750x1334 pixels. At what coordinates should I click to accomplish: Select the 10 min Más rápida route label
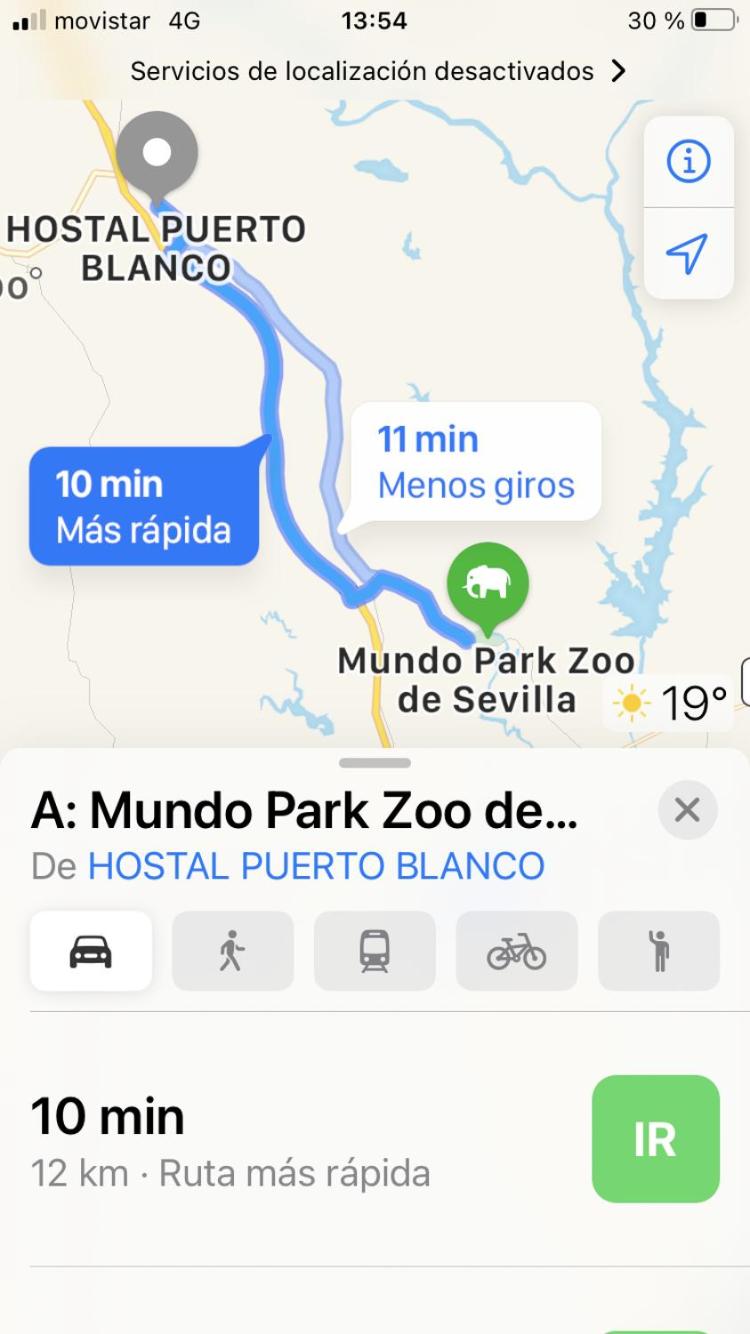click(144, 506)
